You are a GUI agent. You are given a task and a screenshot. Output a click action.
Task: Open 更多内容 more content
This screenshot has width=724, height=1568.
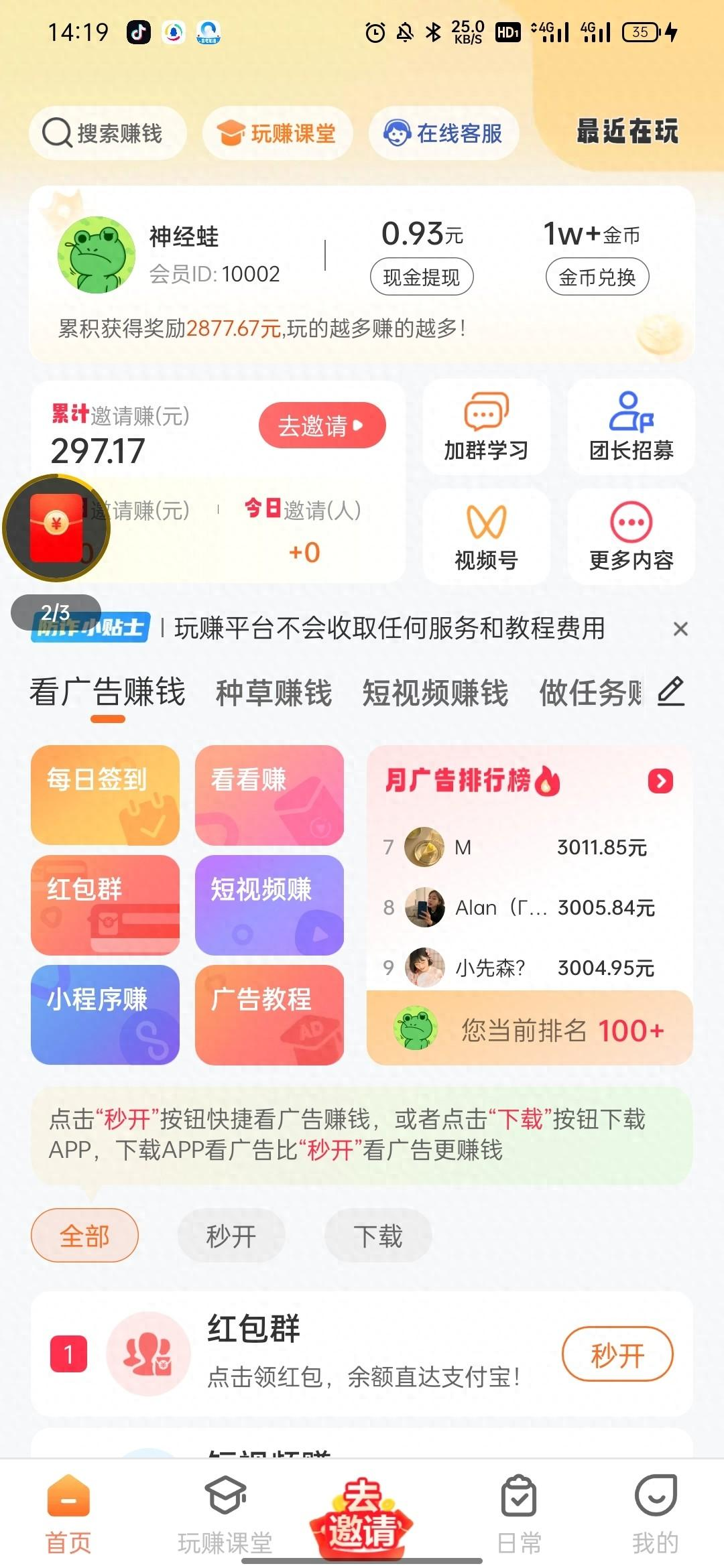tap(631, 536)
